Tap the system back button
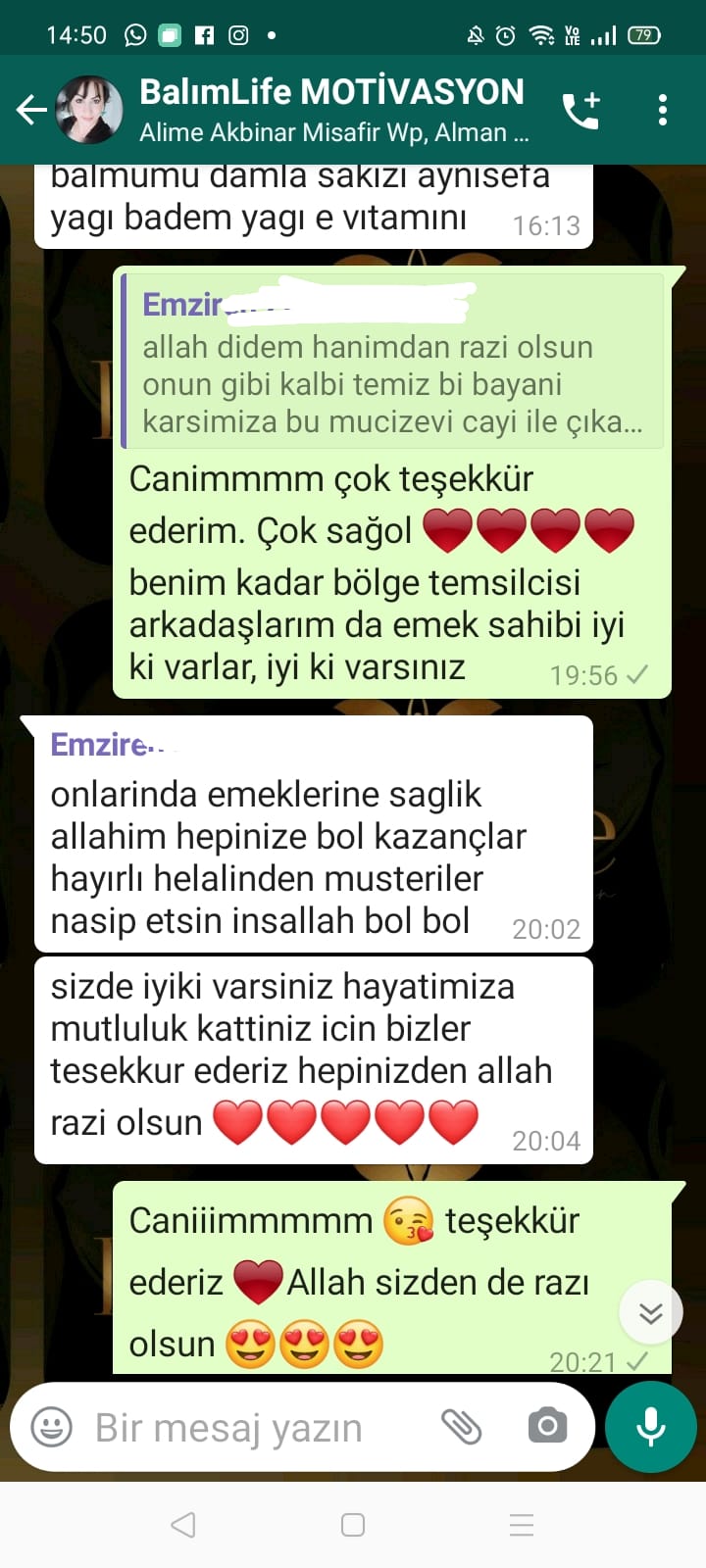 coord(183,1525)
